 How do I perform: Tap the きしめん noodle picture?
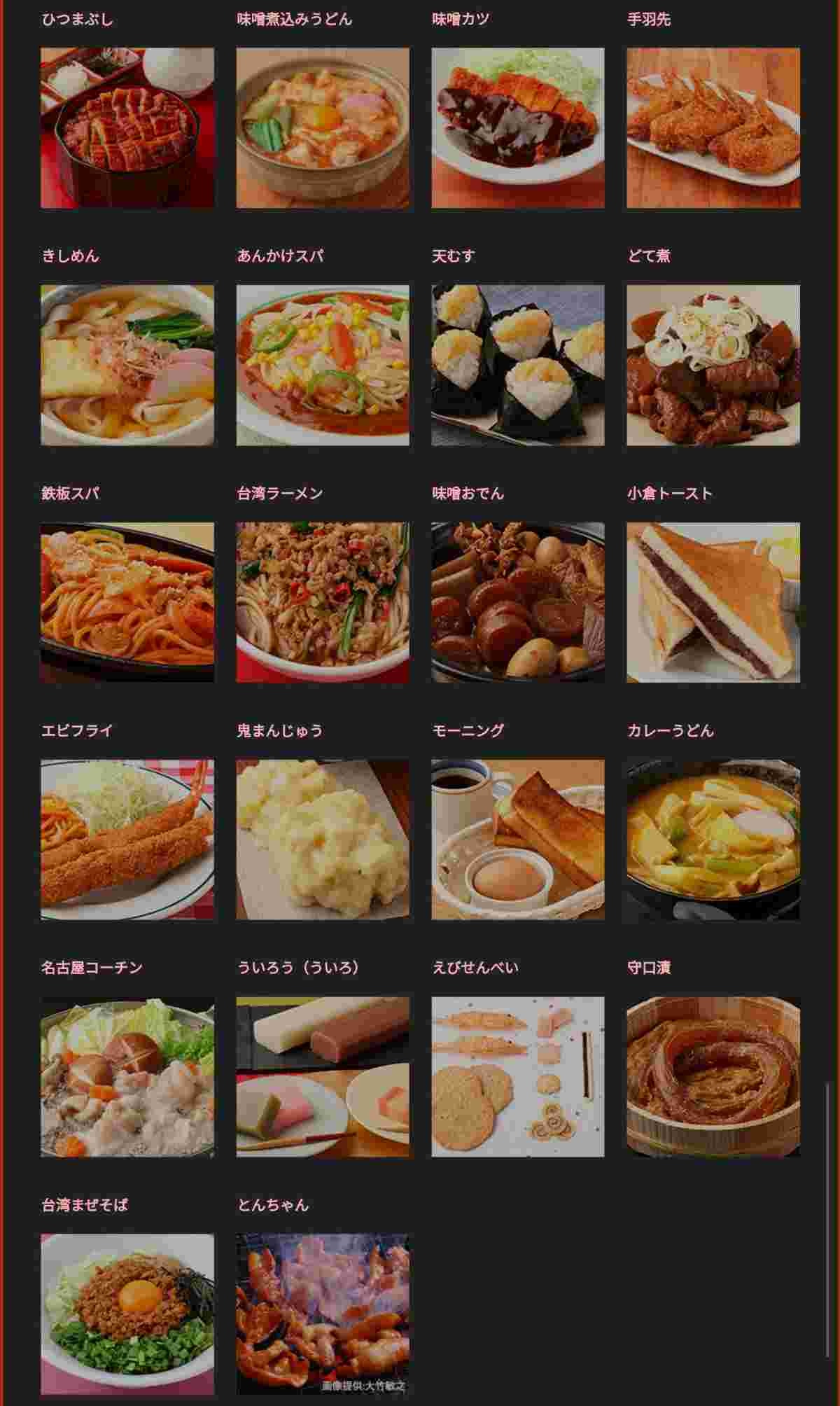point(127,365)
